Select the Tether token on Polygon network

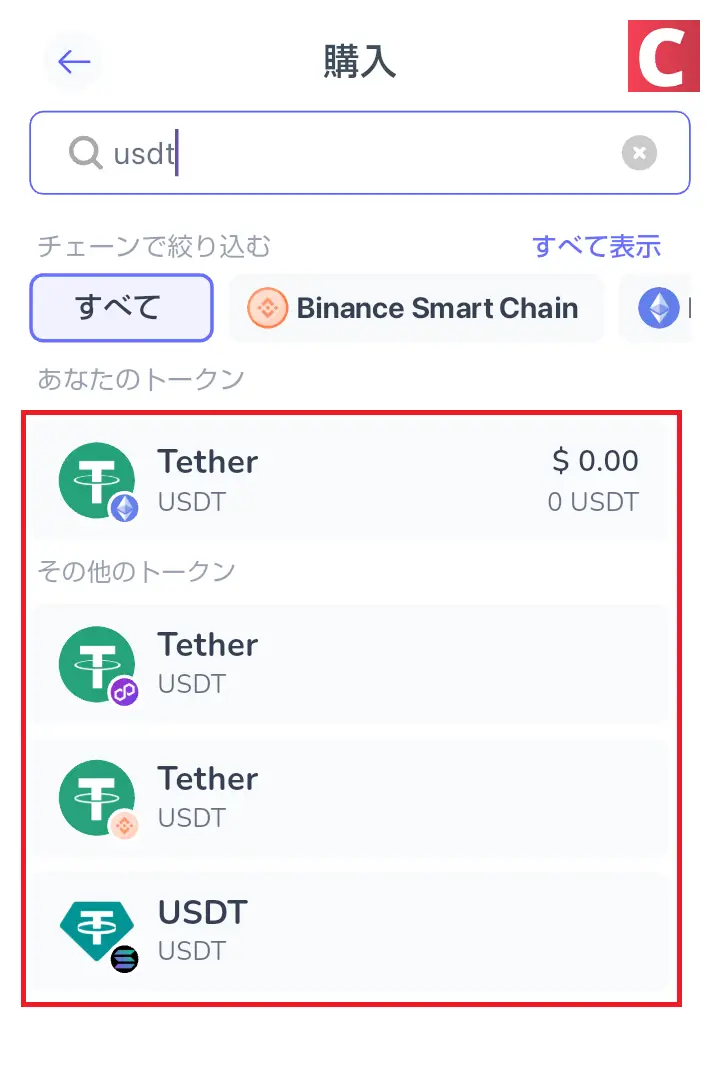360,663
